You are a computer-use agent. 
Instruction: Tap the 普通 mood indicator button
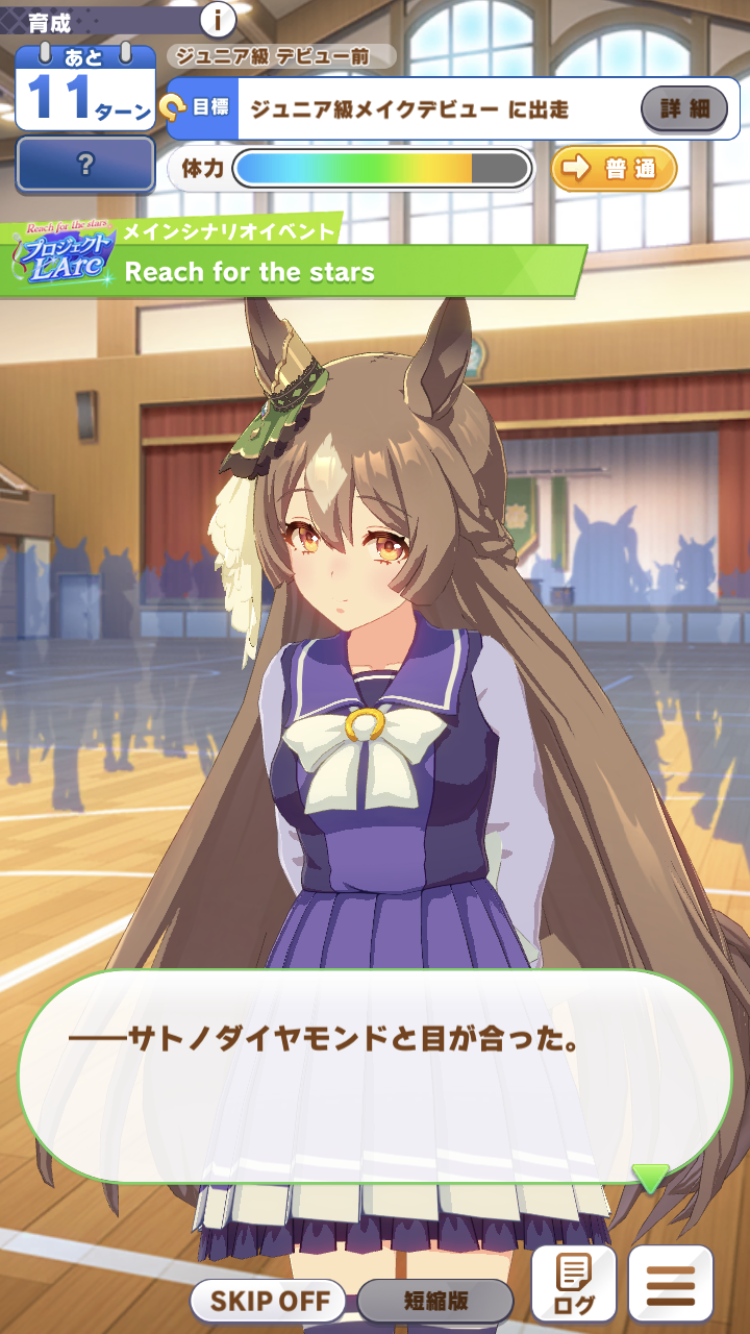coord(614,168)
